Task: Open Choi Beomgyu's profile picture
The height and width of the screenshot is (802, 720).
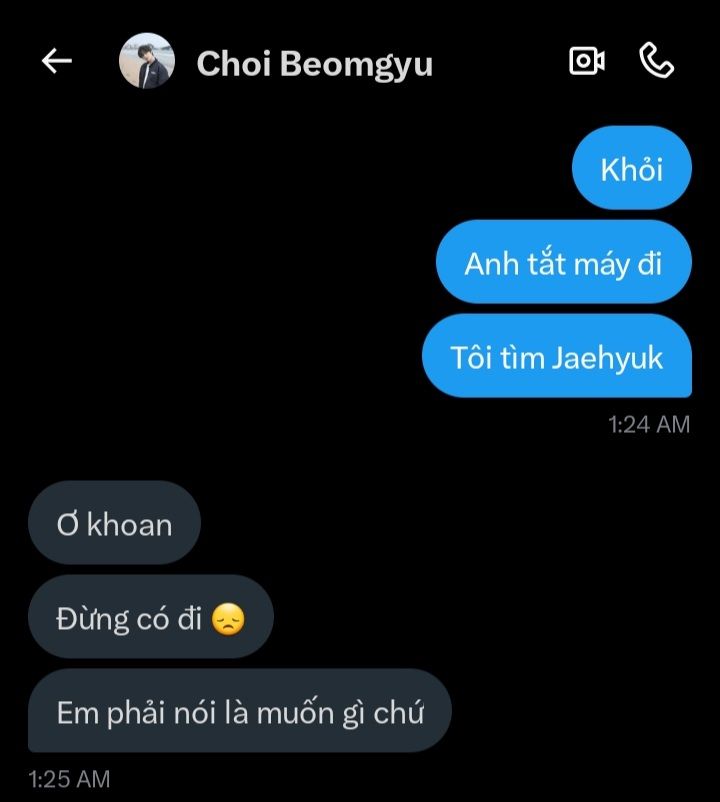Action: (147, 62)
